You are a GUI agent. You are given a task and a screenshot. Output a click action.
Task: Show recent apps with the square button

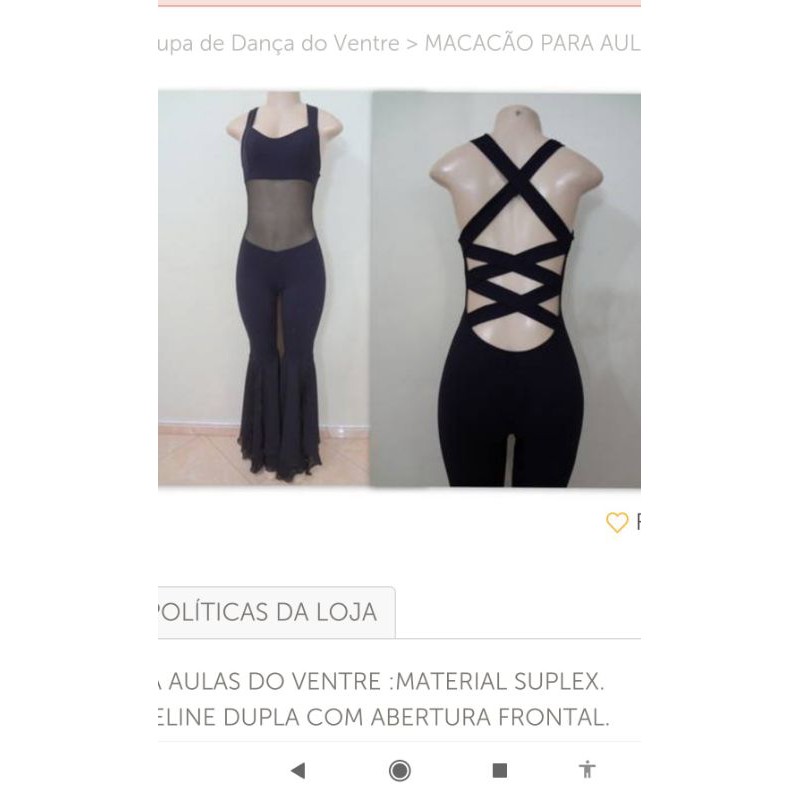point(500,770)
